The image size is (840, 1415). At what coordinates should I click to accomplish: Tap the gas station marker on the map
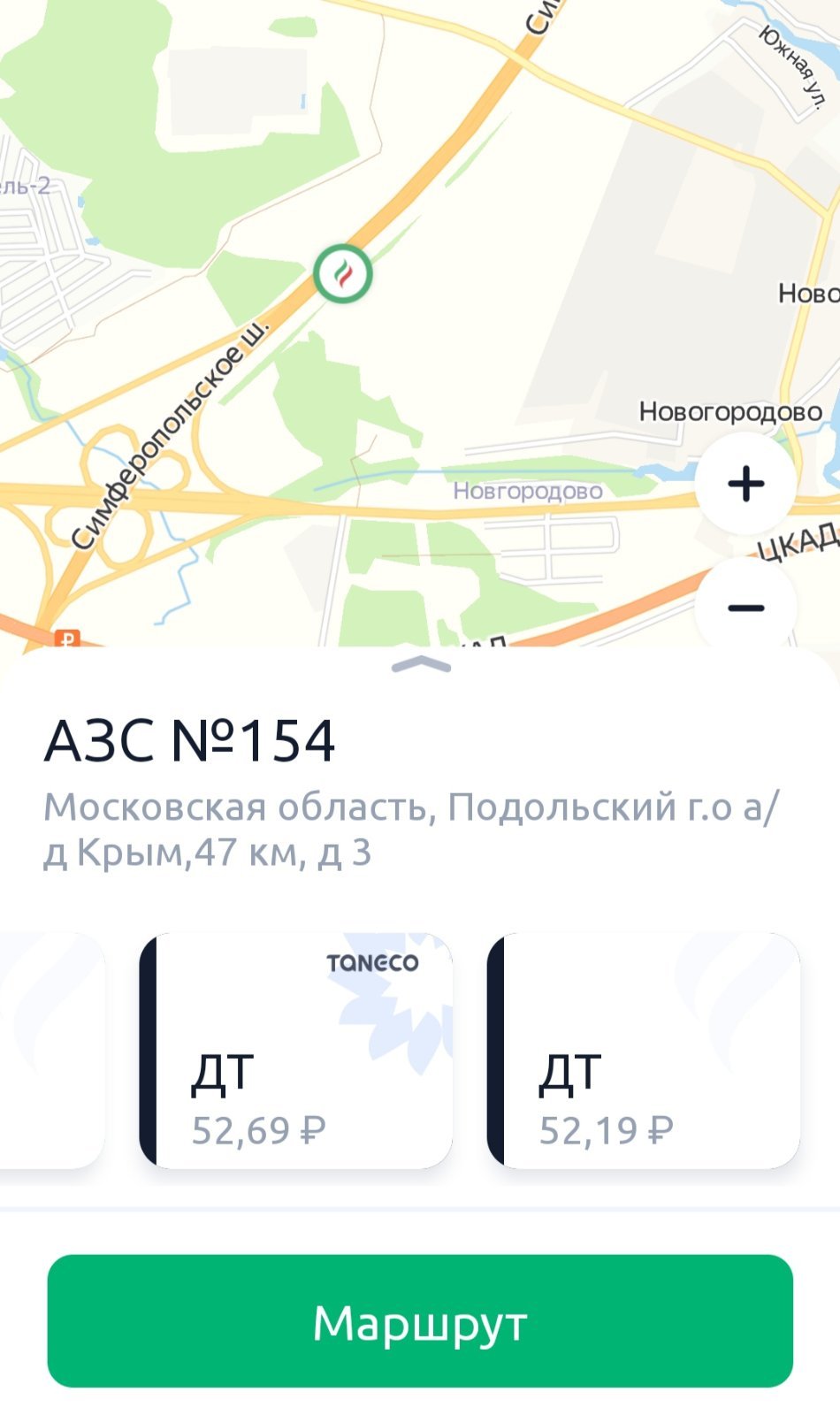pos(342,273)
